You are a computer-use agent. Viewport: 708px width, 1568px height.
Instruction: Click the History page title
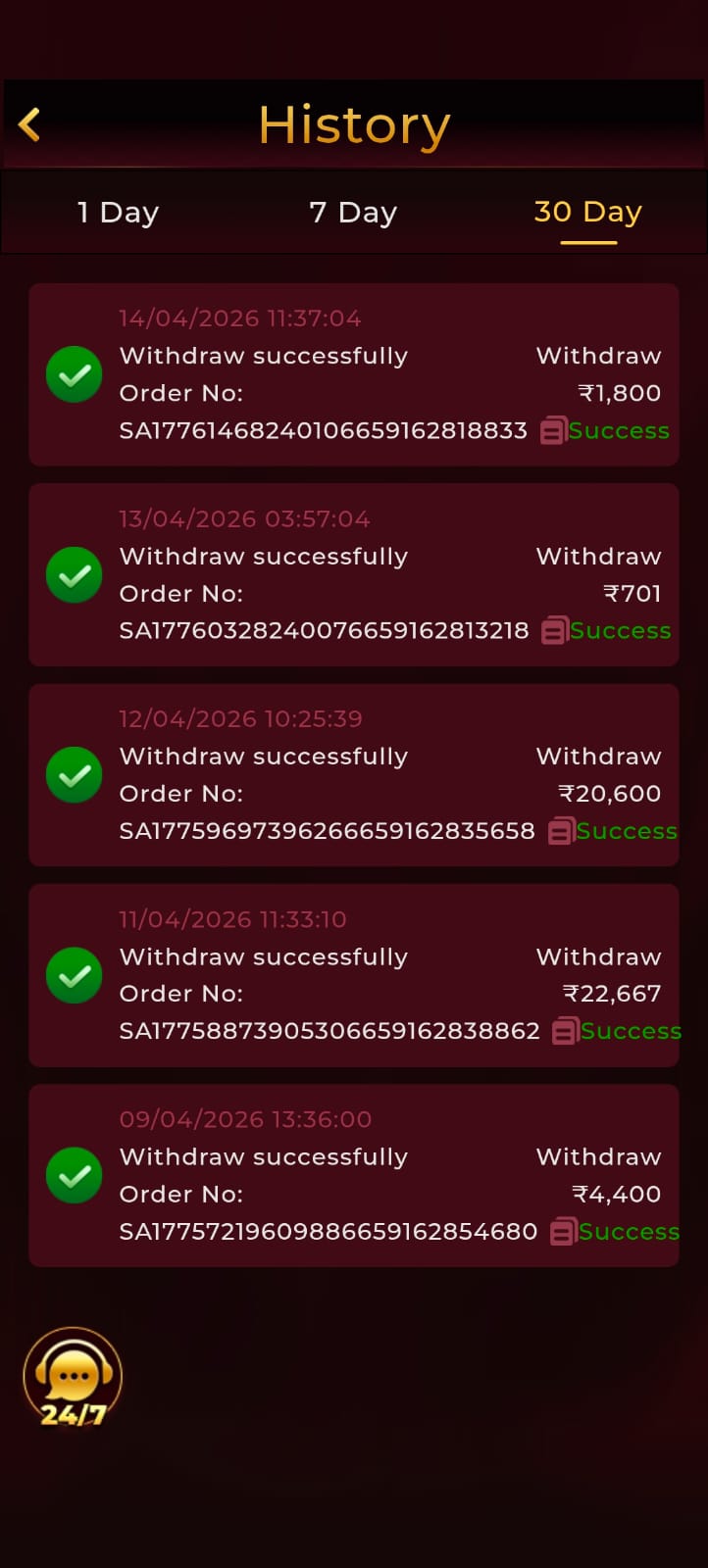pyautogui.click(x=354, y=124)
